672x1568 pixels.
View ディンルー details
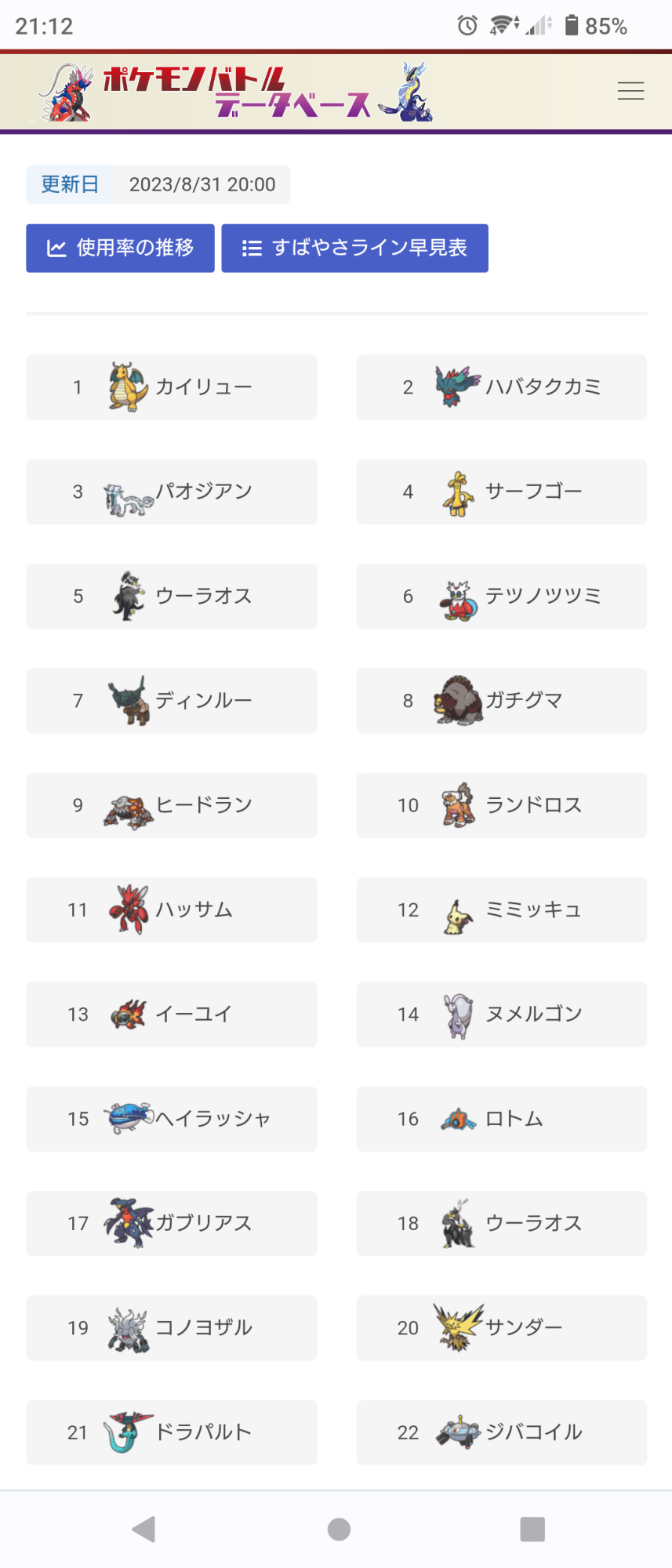coord(171,700)
